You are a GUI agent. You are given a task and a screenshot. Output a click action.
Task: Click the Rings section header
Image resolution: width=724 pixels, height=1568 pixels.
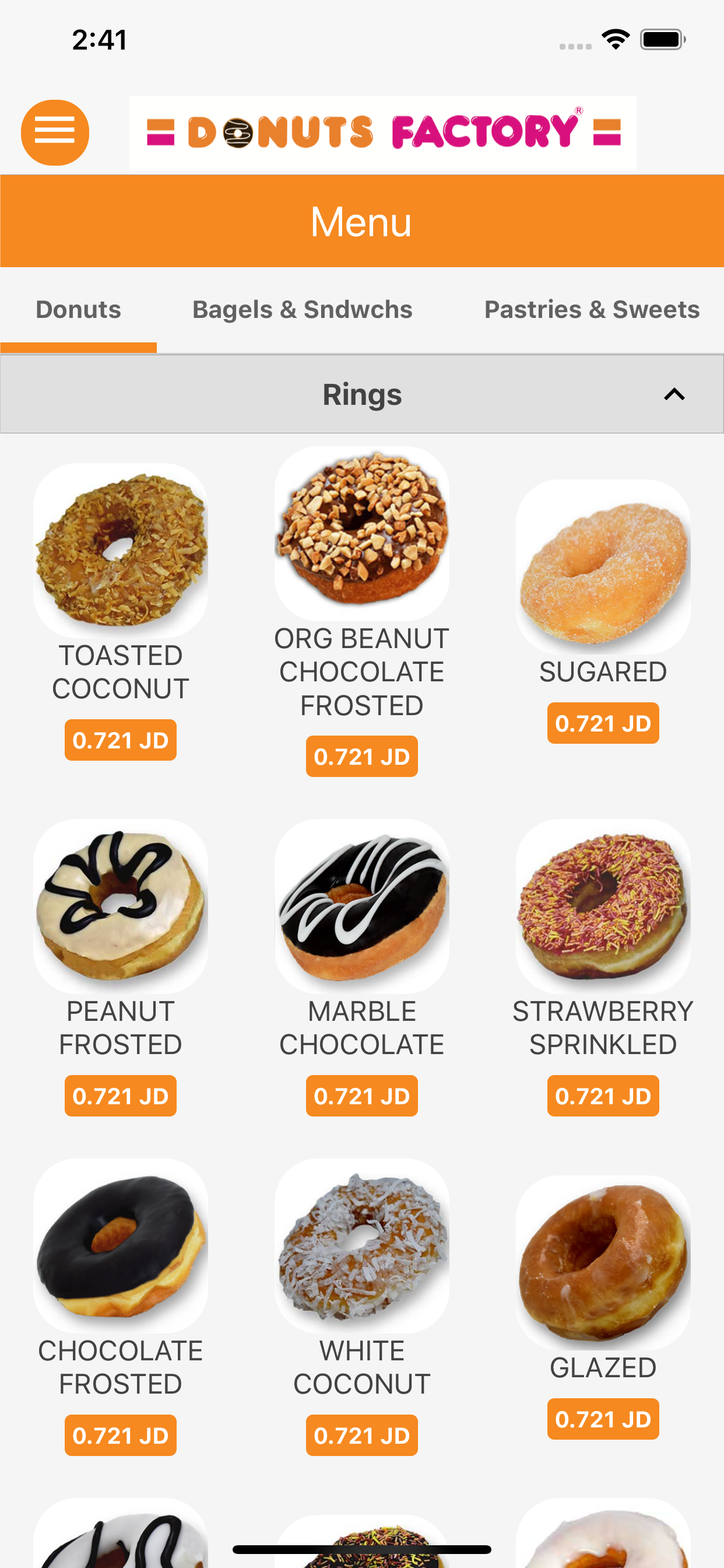[362, 394]
